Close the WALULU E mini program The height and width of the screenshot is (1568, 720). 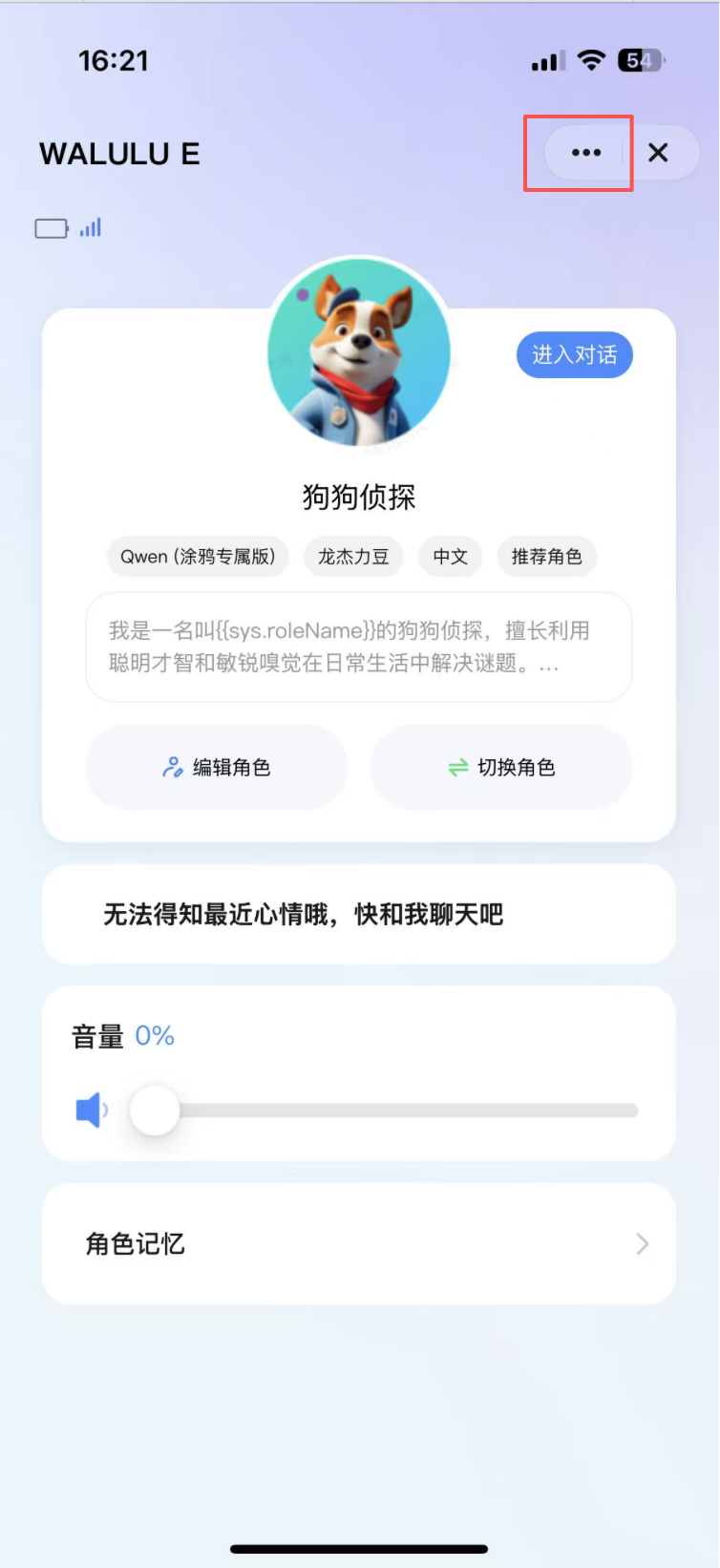point(658,153)
